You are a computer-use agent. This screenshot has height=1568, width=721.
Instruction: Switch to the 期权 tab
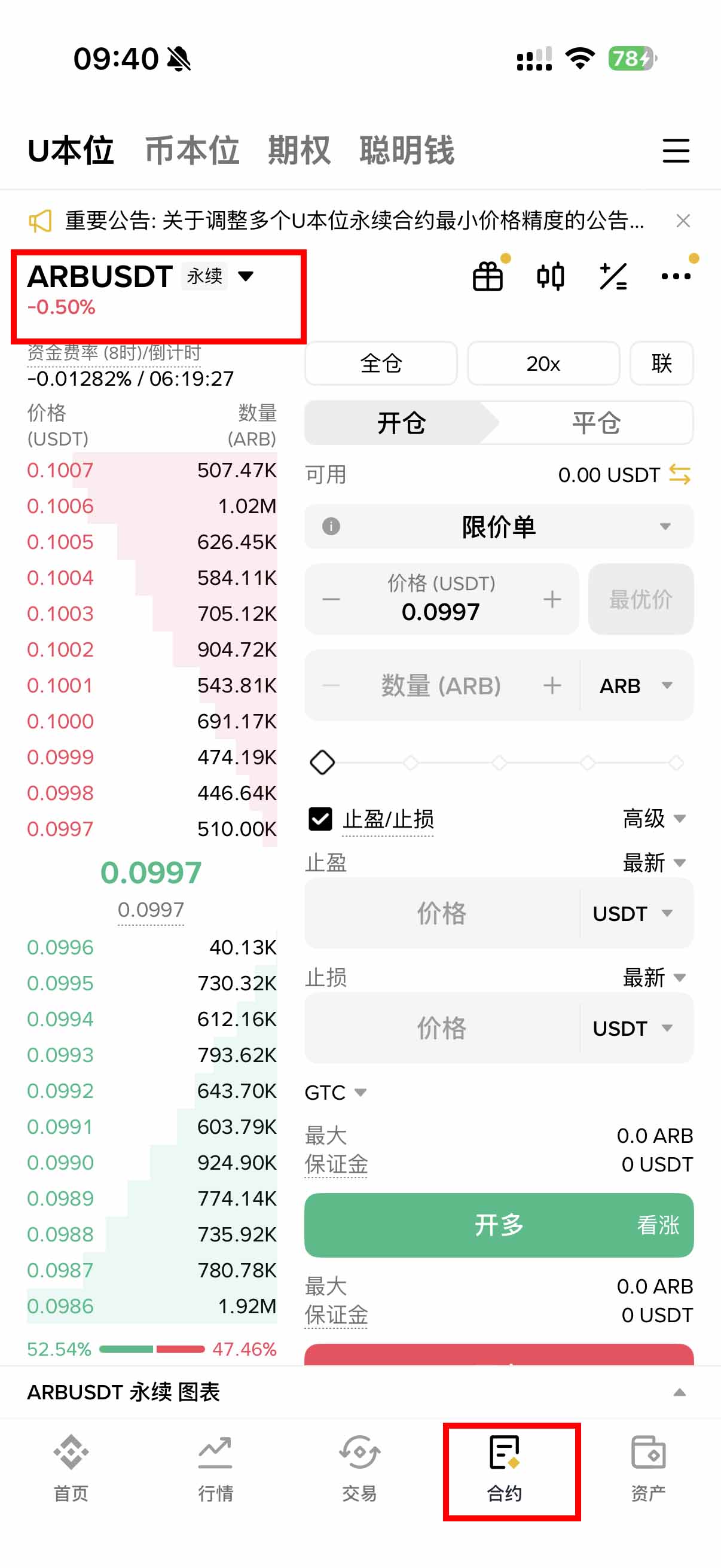tap(299, 150)
